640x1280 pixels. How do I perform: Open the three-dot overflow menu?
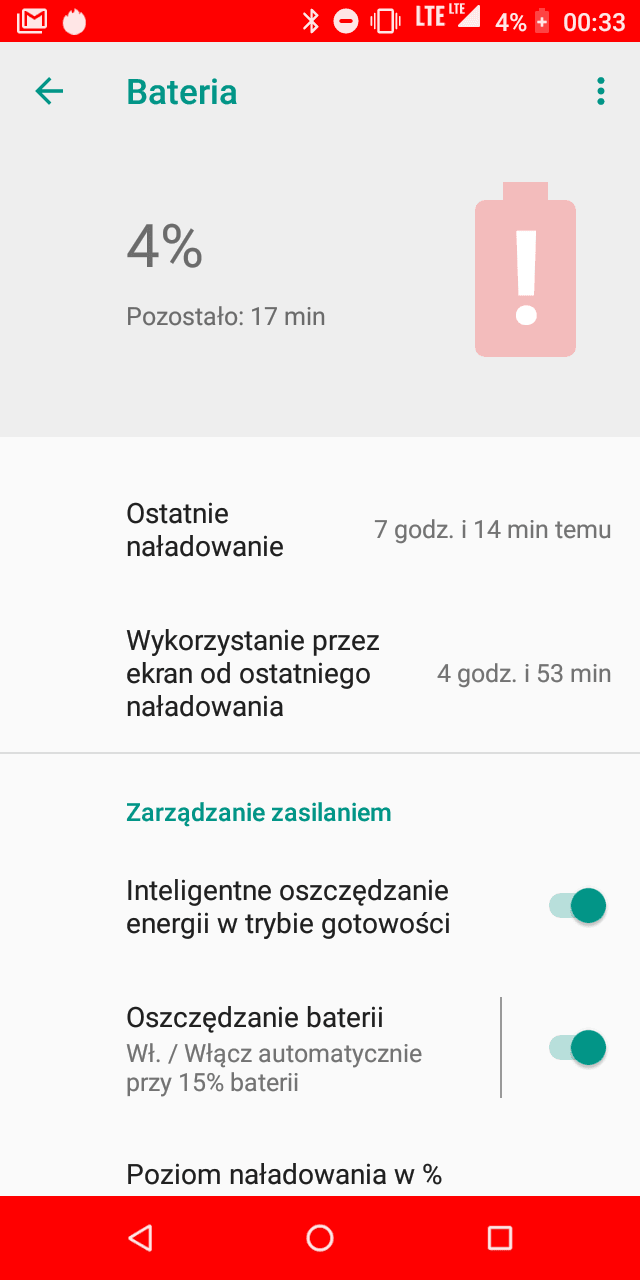click(600, 92)
